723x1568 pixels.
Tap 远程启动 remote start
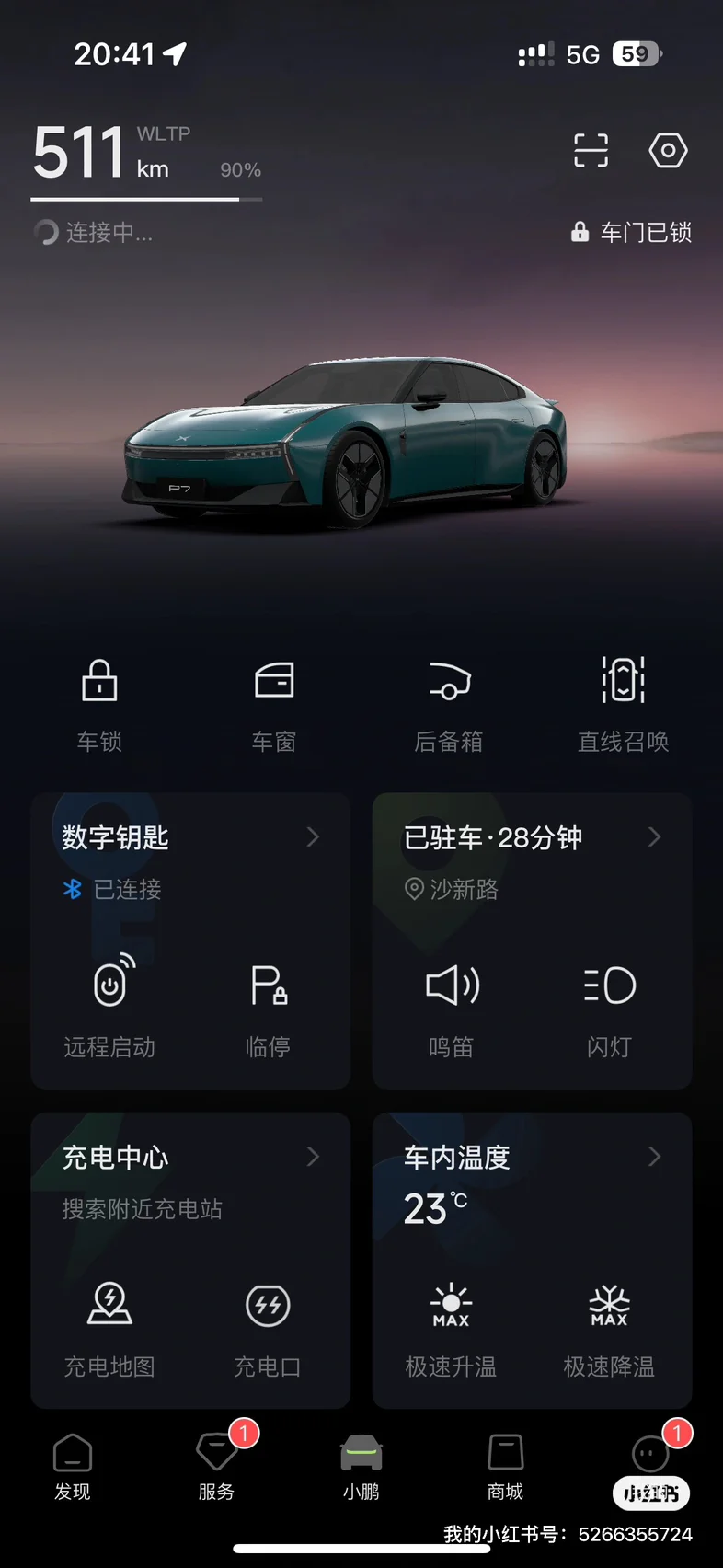coord(109,1007)
